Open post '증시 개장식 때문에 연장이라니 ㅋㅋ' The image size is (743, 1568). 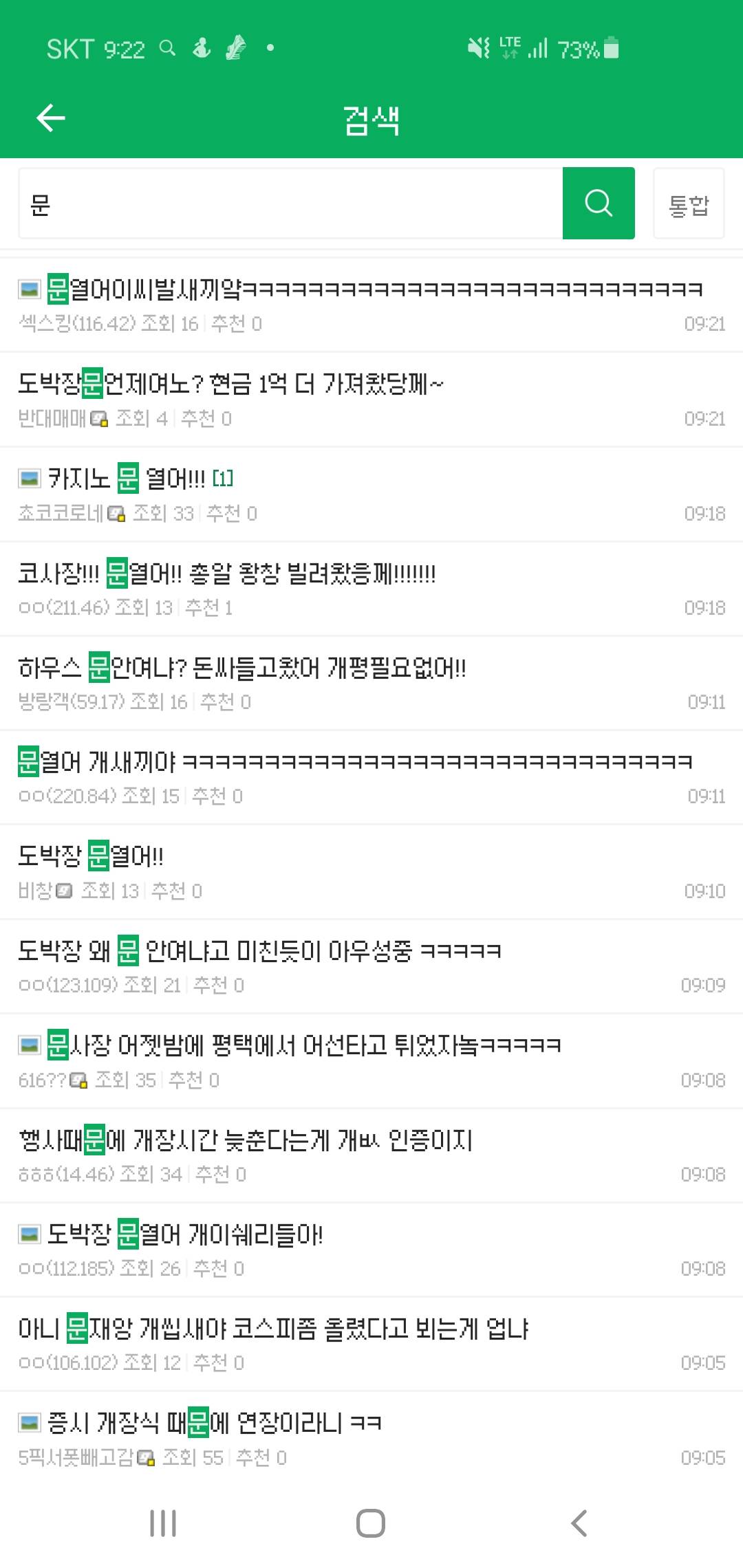(x=213, y=1424)
